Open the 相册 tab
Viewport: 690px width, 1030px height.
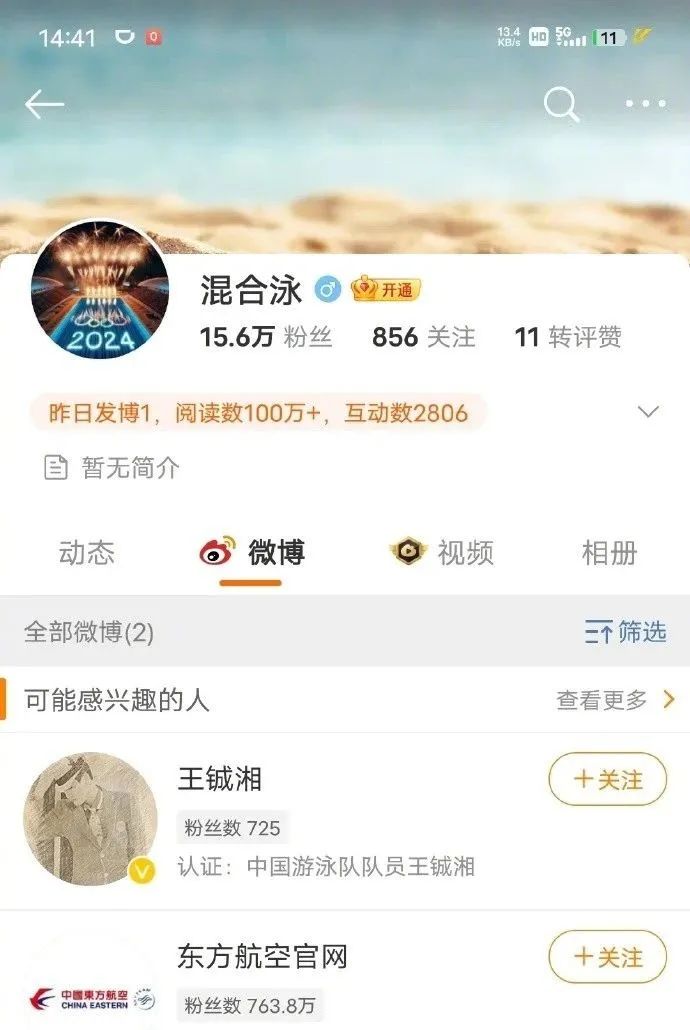tap(609, 552)
